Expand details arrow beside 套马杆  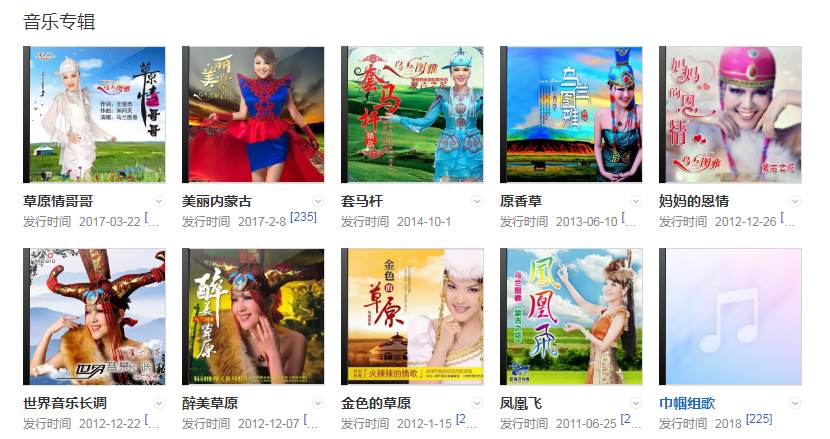(x=477, y=201)
